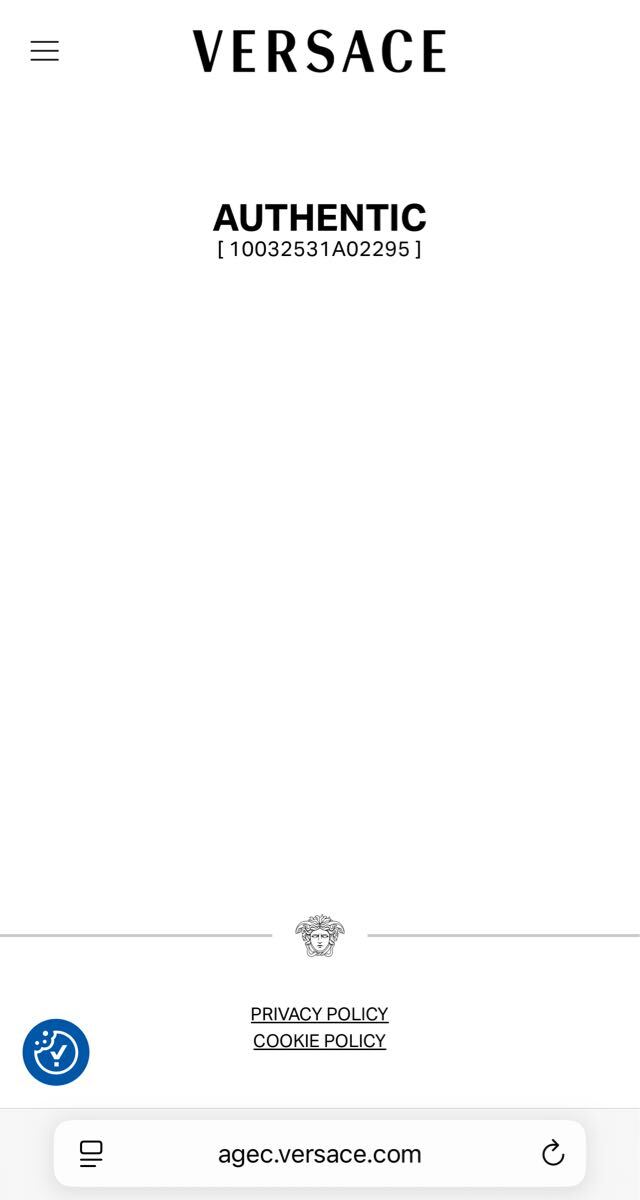Tap the agec.versace.com address bar
Viewport: 640px width, 1200px height.
click(x=320, y=1154)
